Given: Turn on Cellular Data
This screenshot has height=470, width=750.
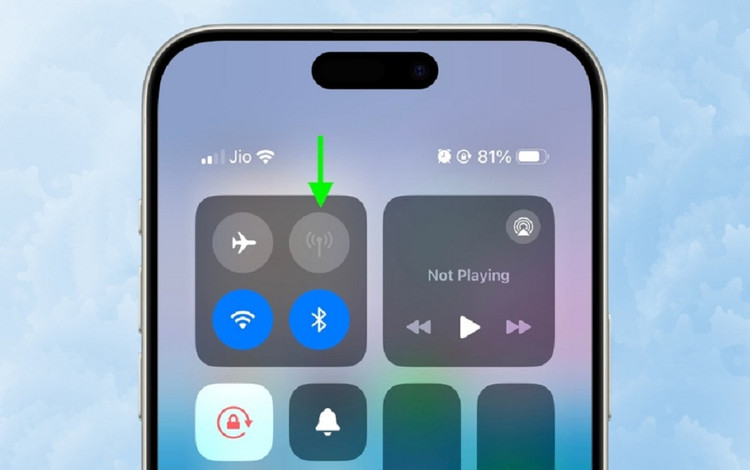Looking at the screenshot, I should 319,243.
